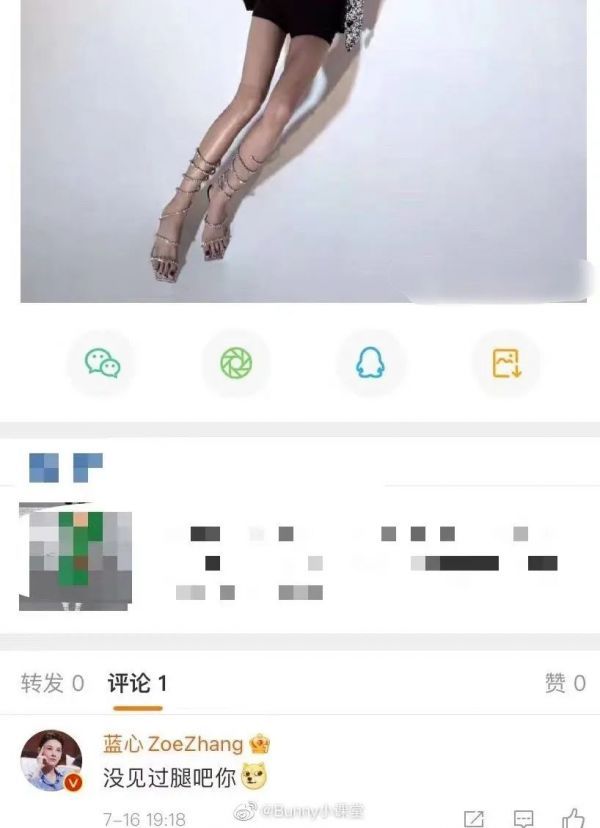Share to WeChat Moments
600x828 pixels.
pos(236,362)
